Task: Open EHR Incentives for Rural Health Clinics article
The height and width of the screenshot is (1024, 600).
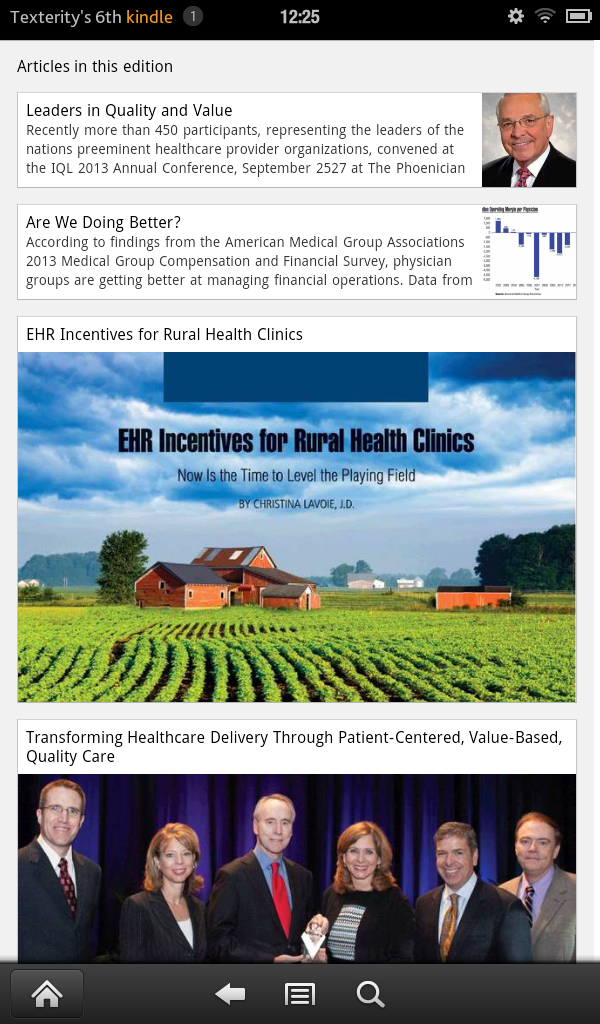Action: [x=296, y=510]
